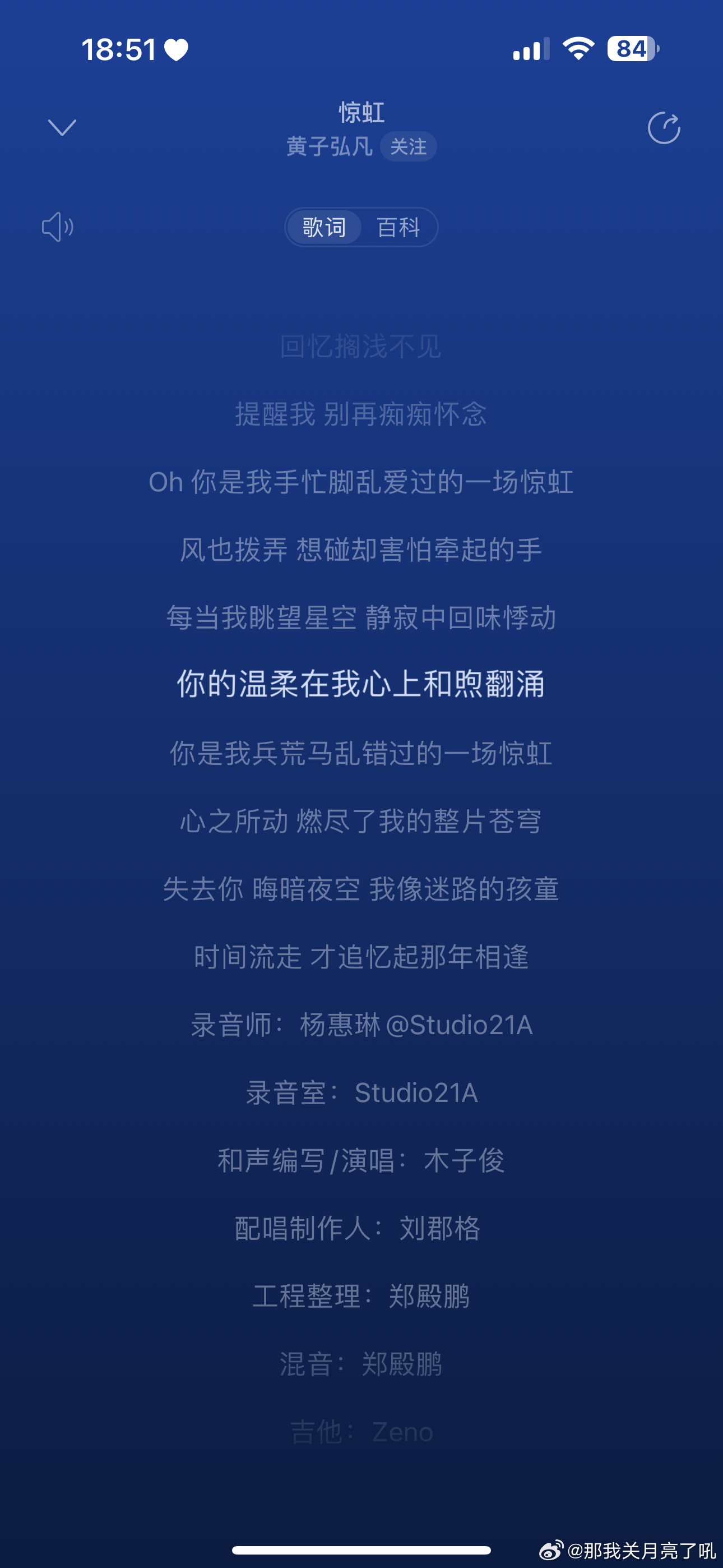Jump to lyric line 回忆搁浅不见

point(361,347)
